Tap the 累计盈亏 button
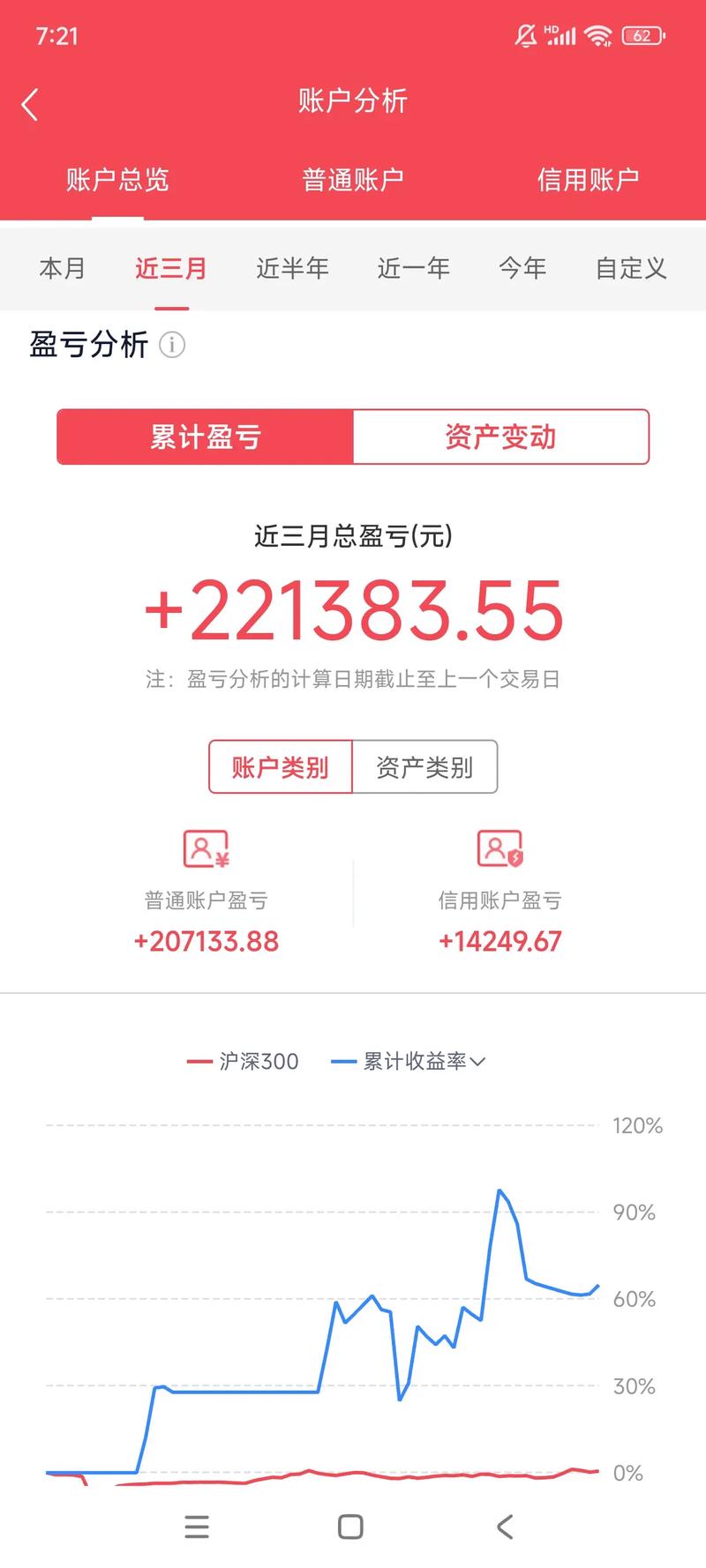Screen dimensions: 706x1568 pos(205,437)
